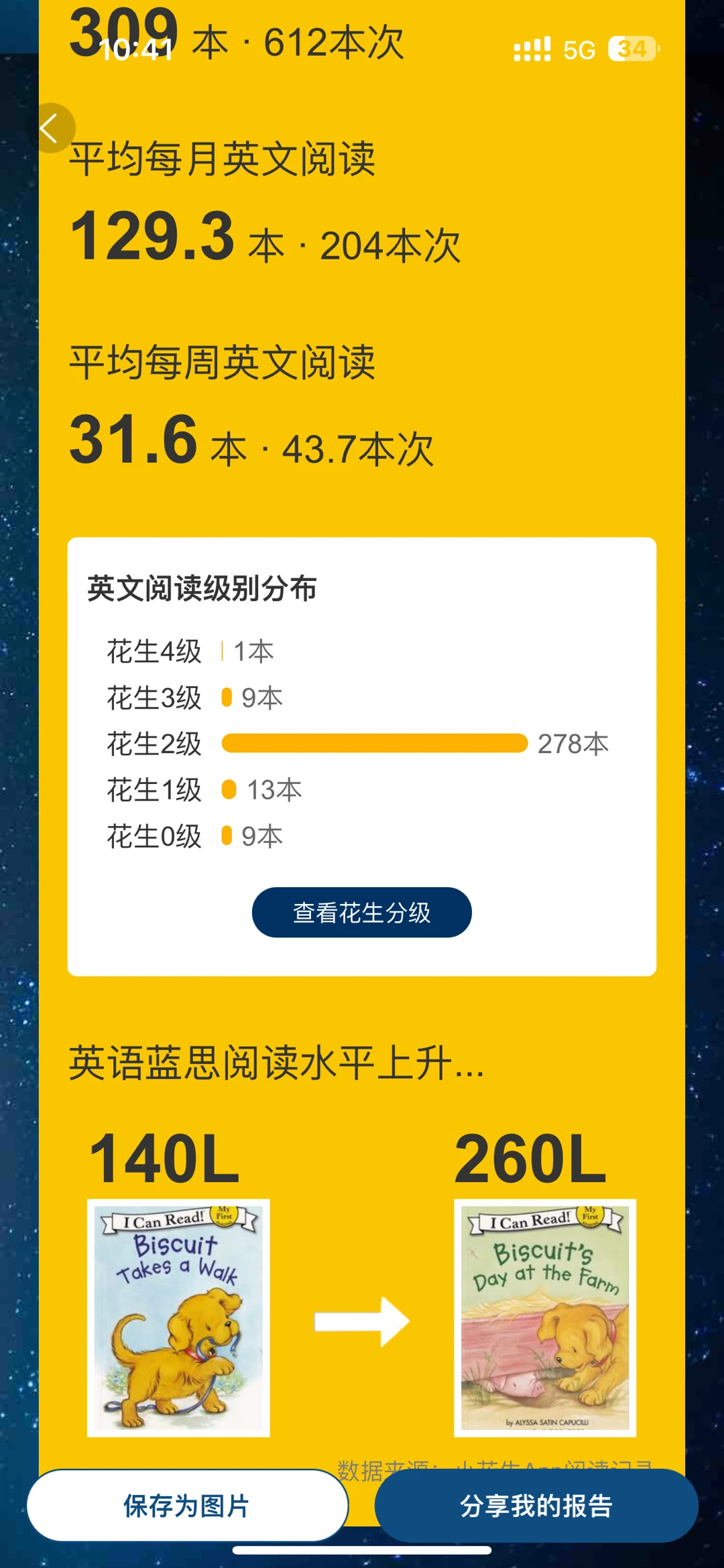Open 查看花生分级 level guide
Viewport: 724px width, 1568px height.
pyautogui.click(x=361, y=913)
